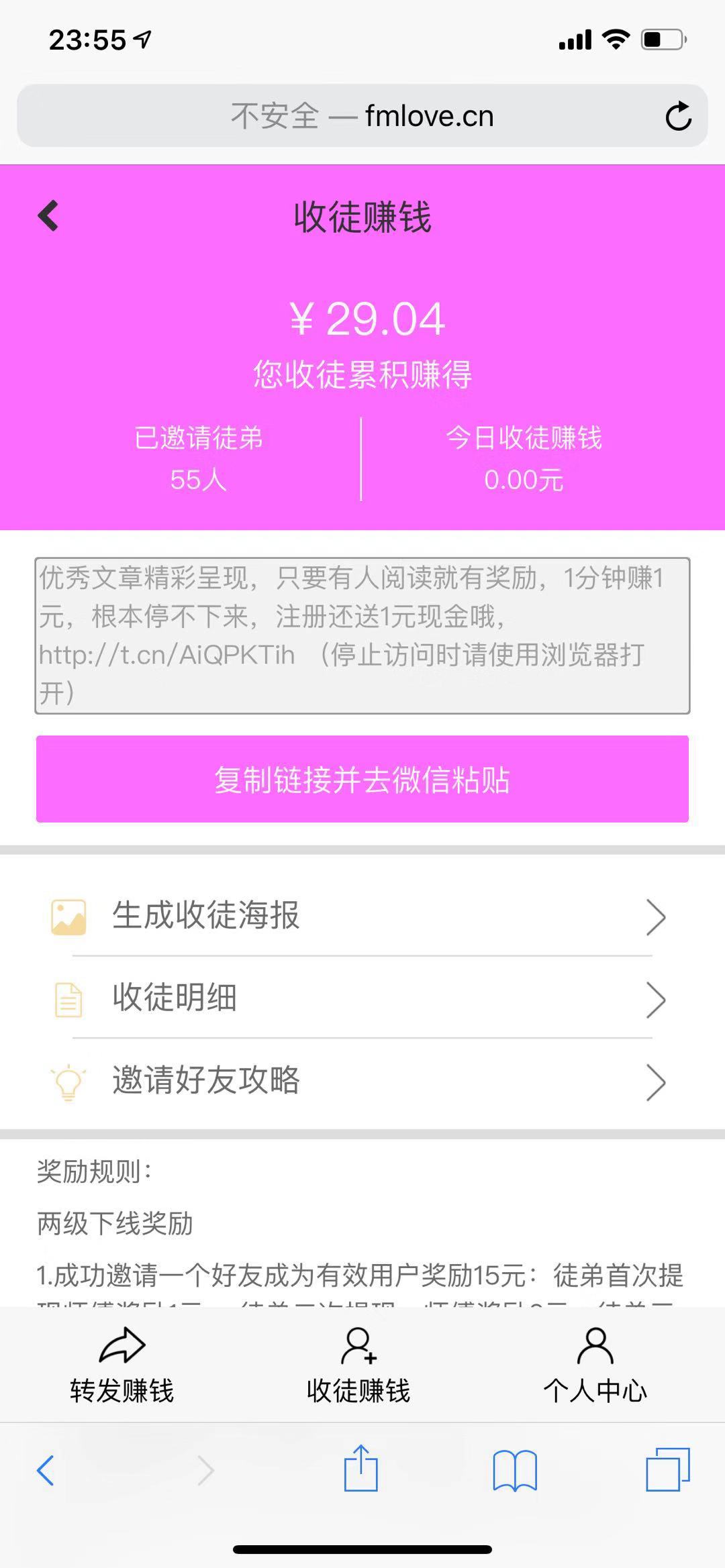
Task: Expand 收徒明细 using the right arrow
Action: click(x=657, y=999)
